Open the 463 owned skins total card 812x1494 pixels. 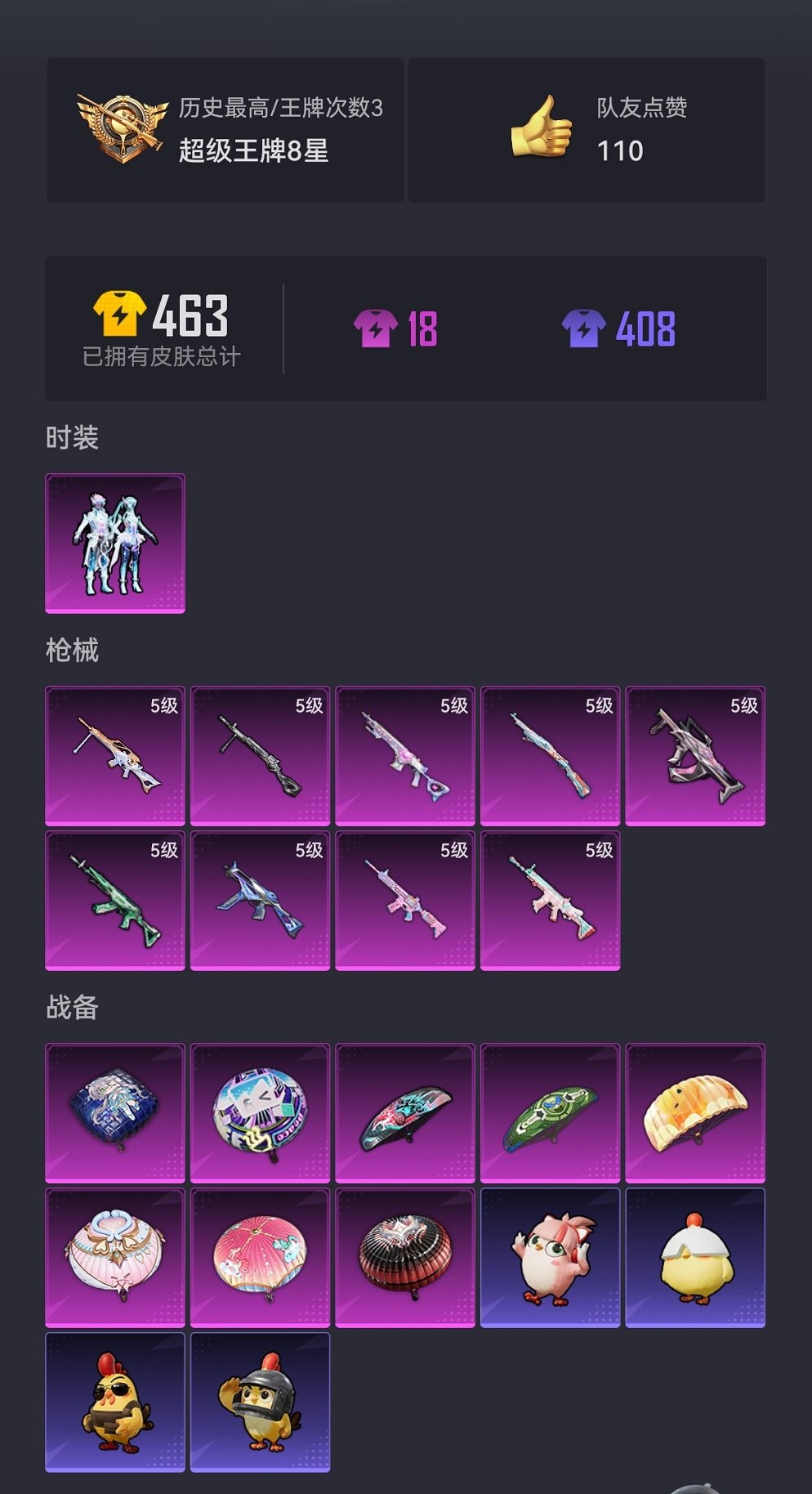tap(162, 329)
